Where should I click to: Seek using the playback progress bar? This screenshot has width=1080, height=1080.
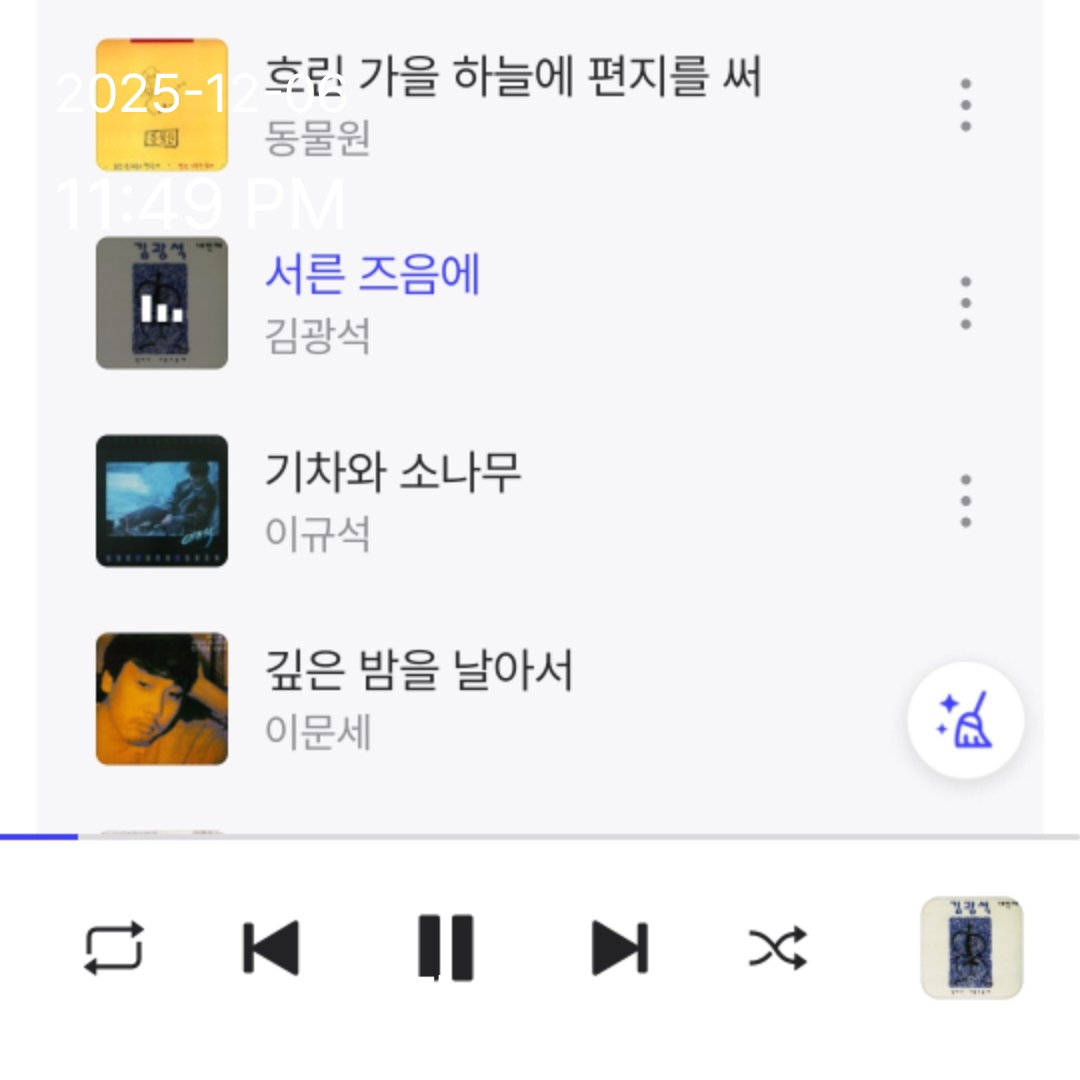[x=540, y=836]
